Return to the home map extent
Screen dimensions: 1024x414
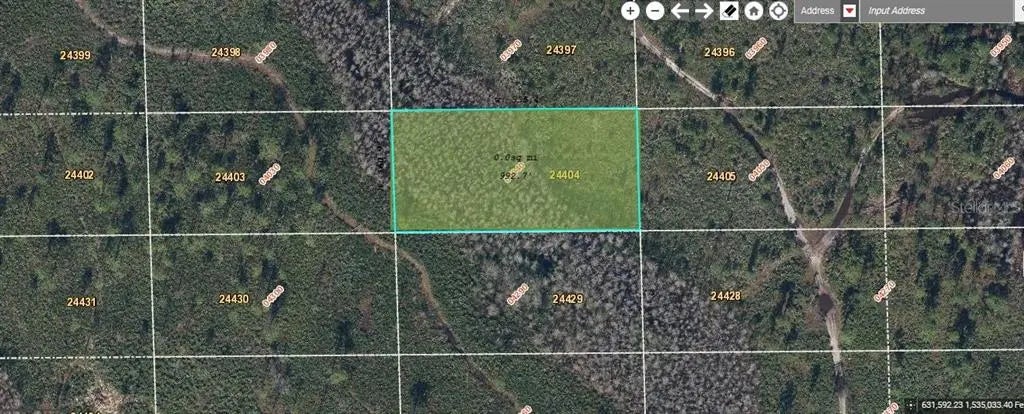click(x=754, y=11)
